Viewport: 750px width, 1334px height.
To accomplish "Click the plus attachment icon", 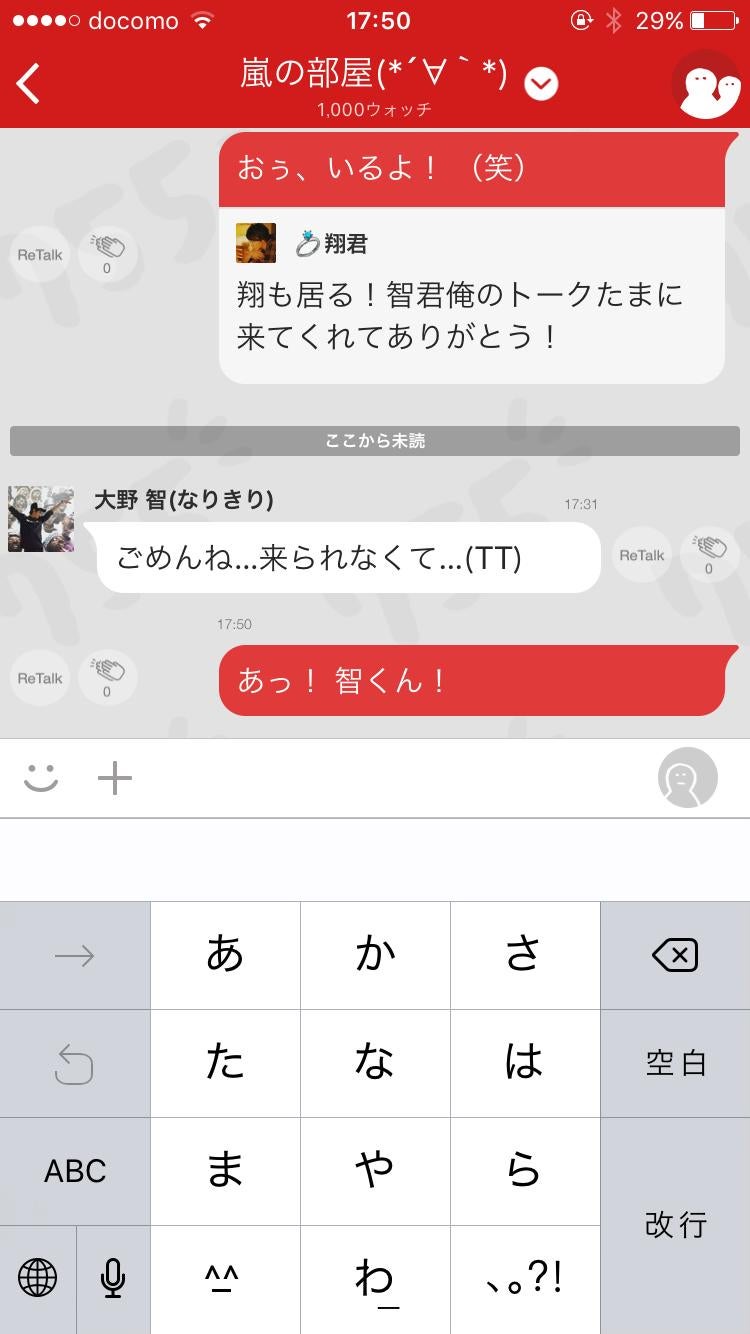I will (x=114, y=778).
